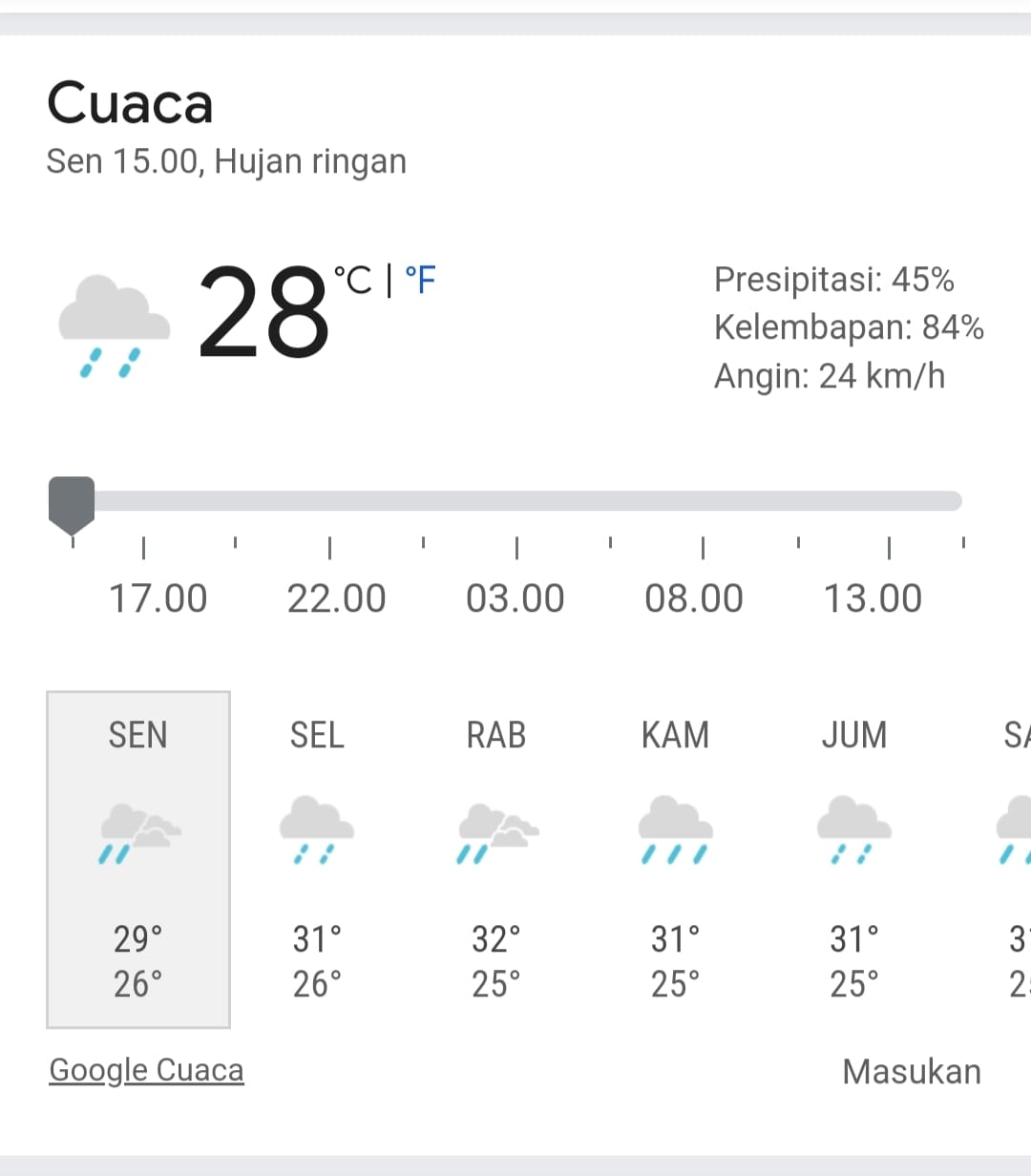Send feedback via Masukan
The width and height of the screenshot is (1031, 1176).
[911, 1071]
